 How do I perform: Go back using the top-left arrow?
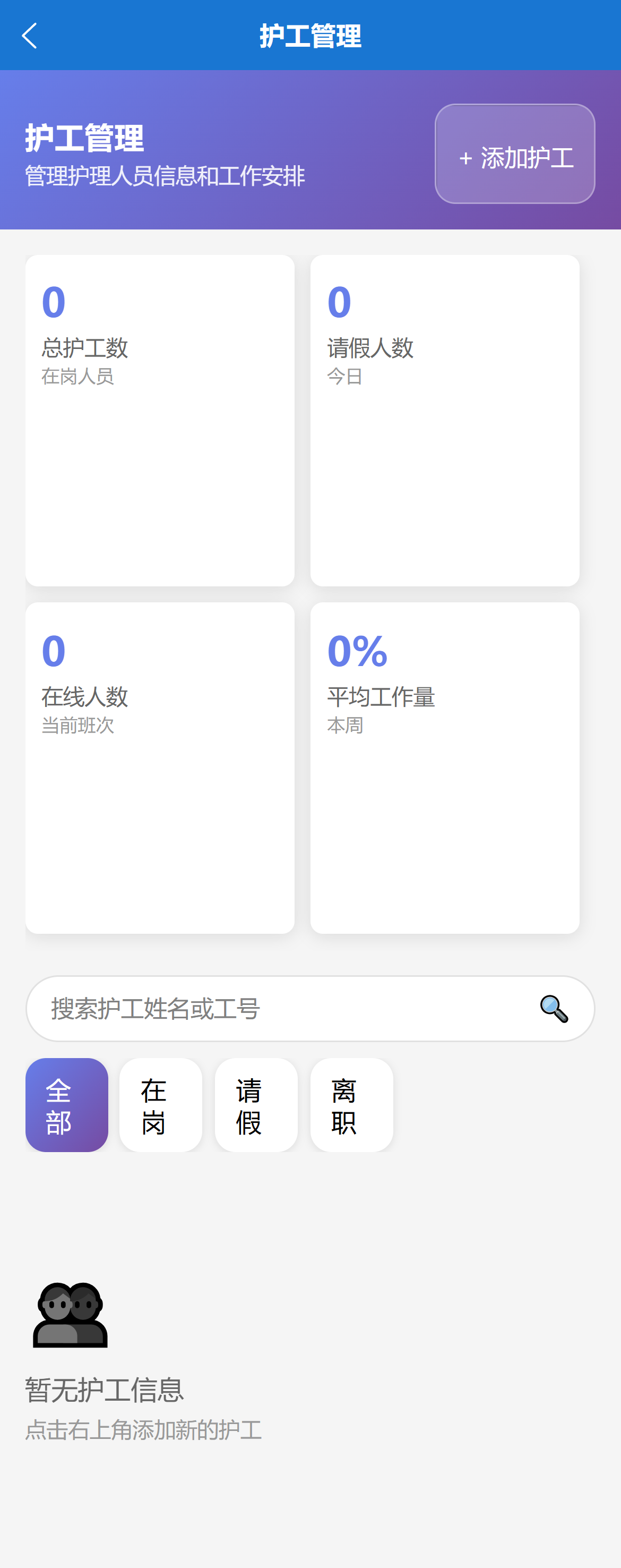[29, 36]
